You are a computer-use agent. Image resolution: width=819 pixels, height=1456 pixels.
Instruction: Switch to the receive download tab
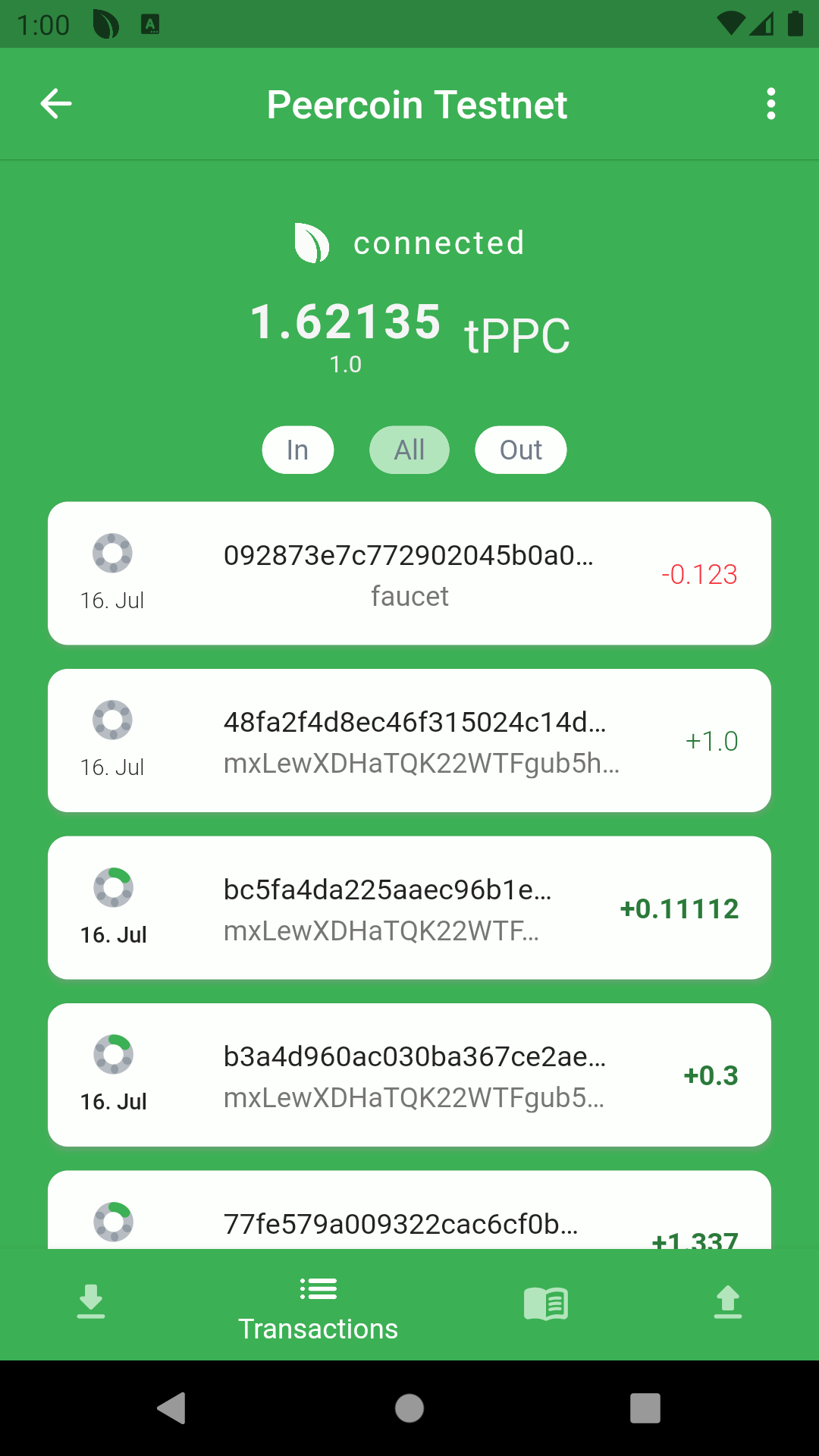pyautogui.click(x=91, y=1302)
